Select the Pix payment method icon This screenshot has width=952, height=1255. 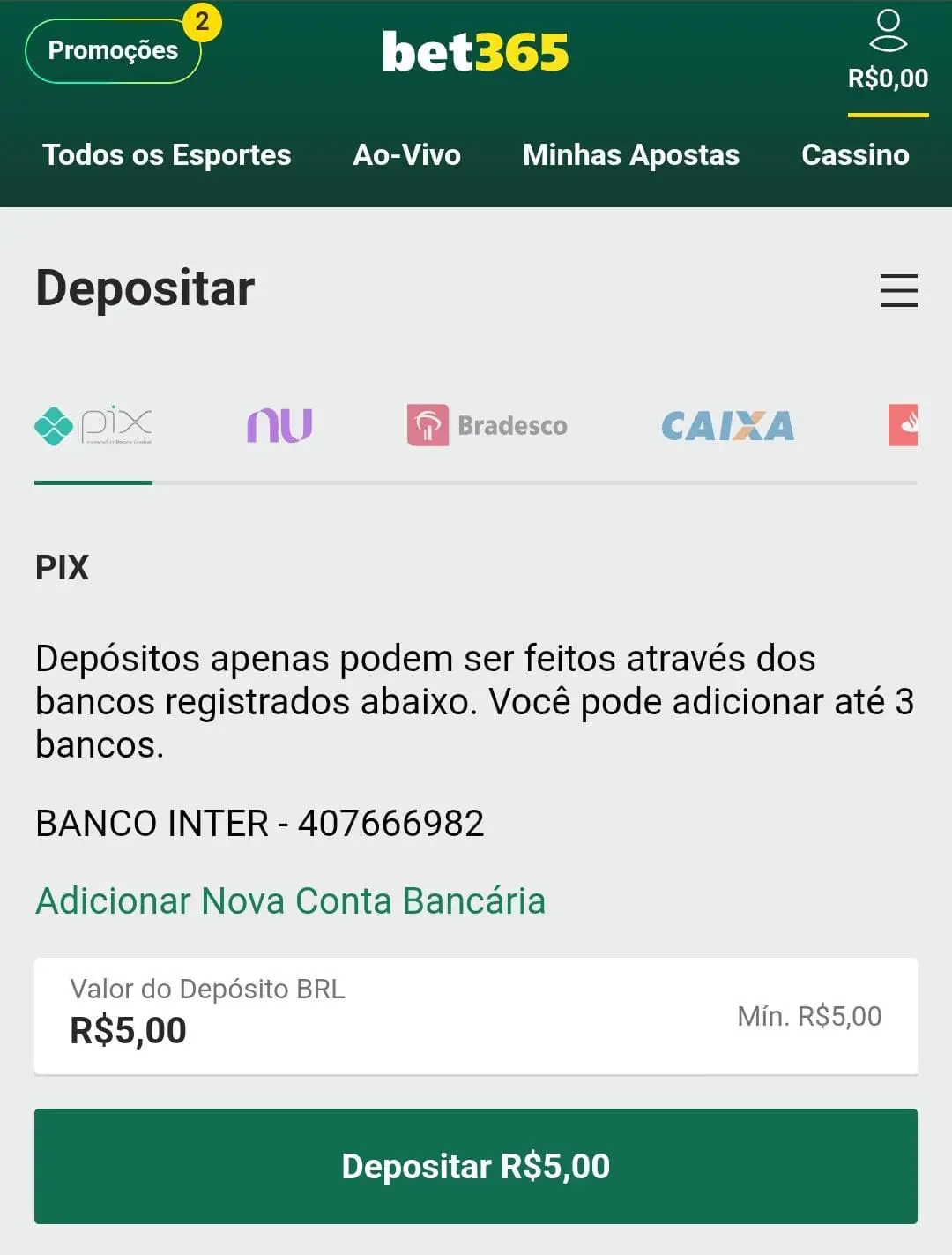93,426
